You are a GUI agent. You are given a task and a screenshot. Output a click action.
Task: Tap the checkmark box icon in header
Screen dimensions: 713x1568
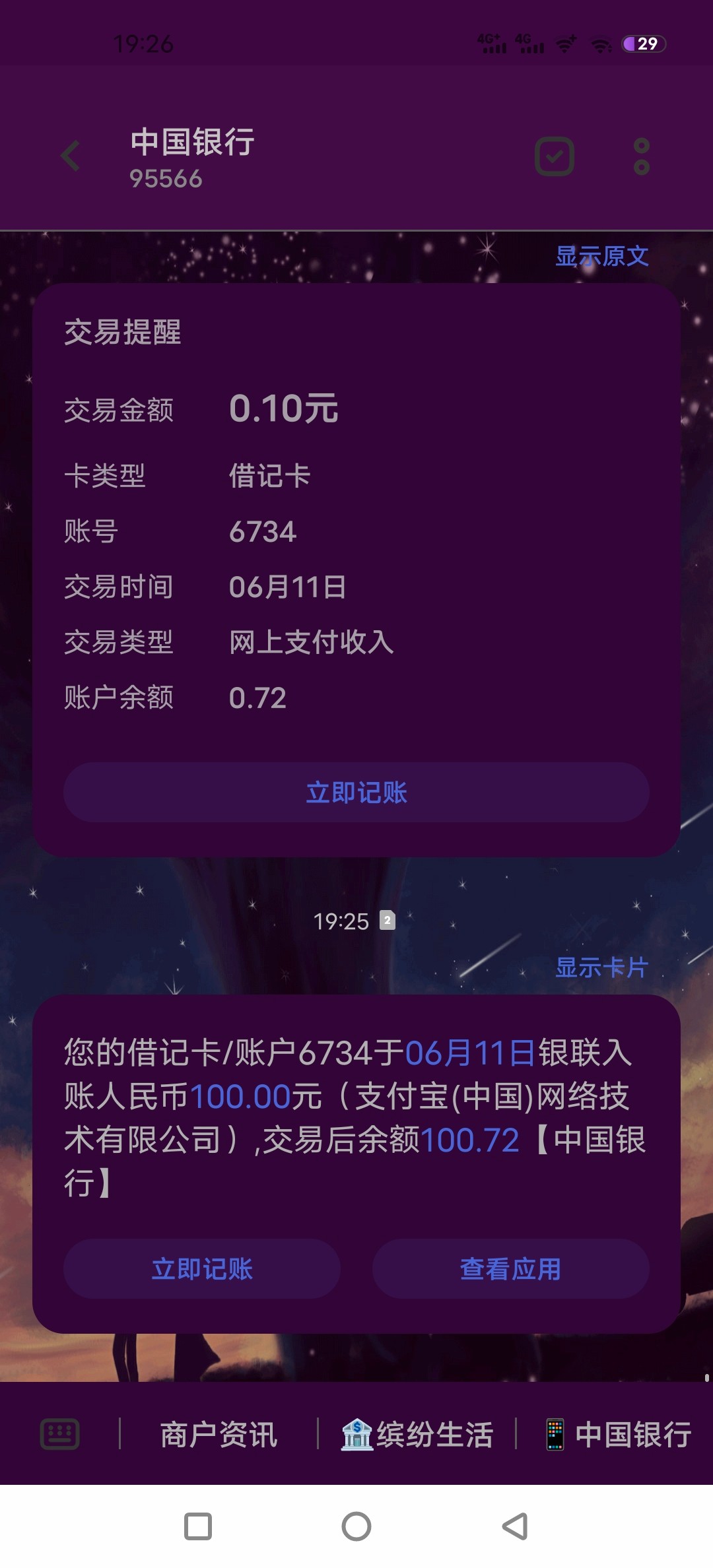(x=554, y=156)
